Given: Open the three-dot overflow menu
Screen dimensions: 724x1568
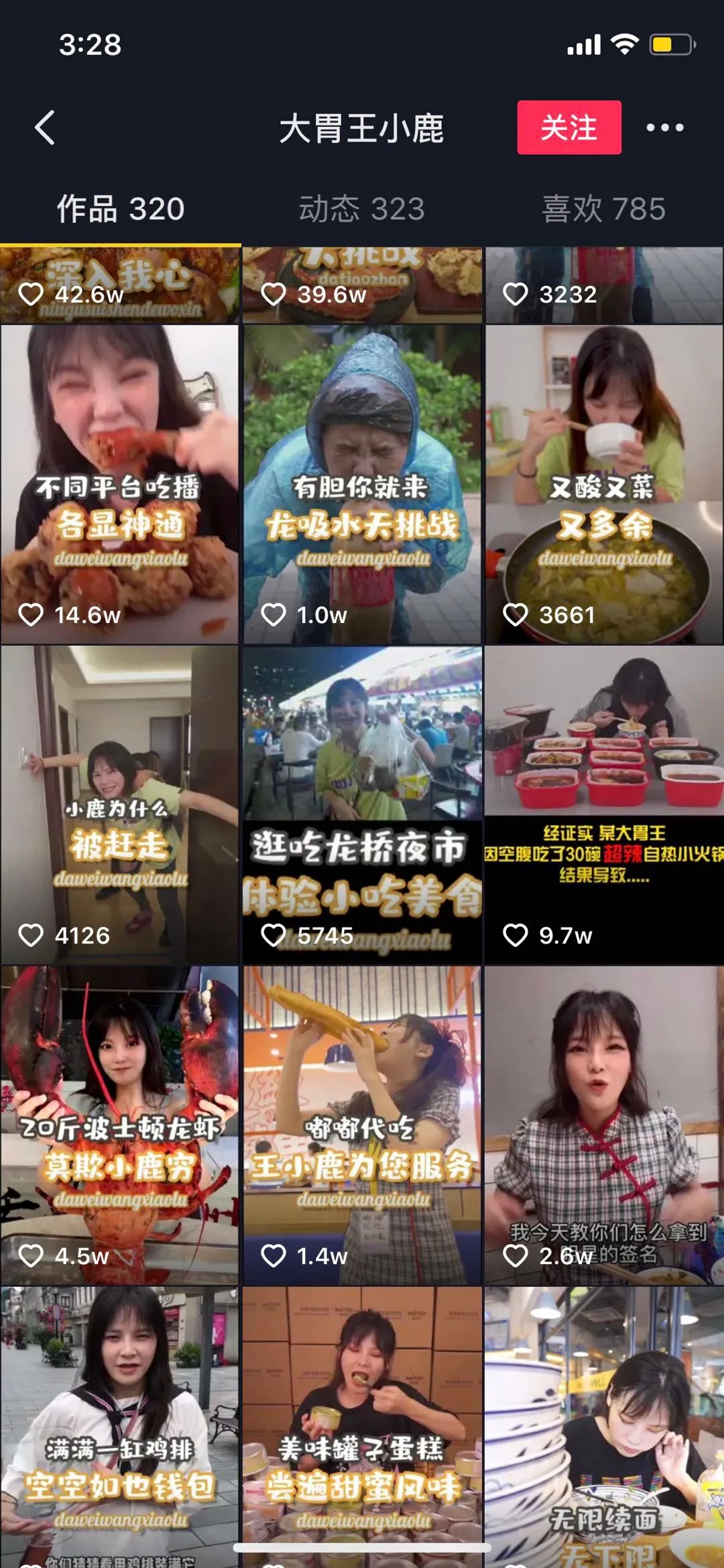Looking at the screenshot, I should coord(664,127).
